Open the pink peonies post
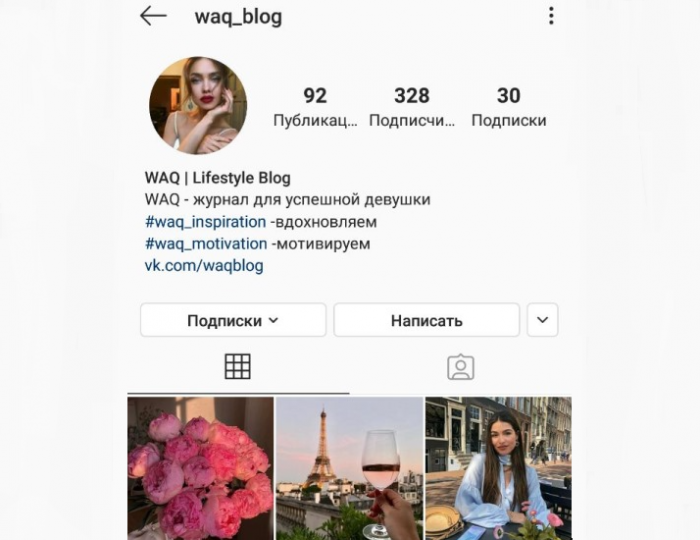This screenshot has height=540, width=700. click(x=200, y=468)
